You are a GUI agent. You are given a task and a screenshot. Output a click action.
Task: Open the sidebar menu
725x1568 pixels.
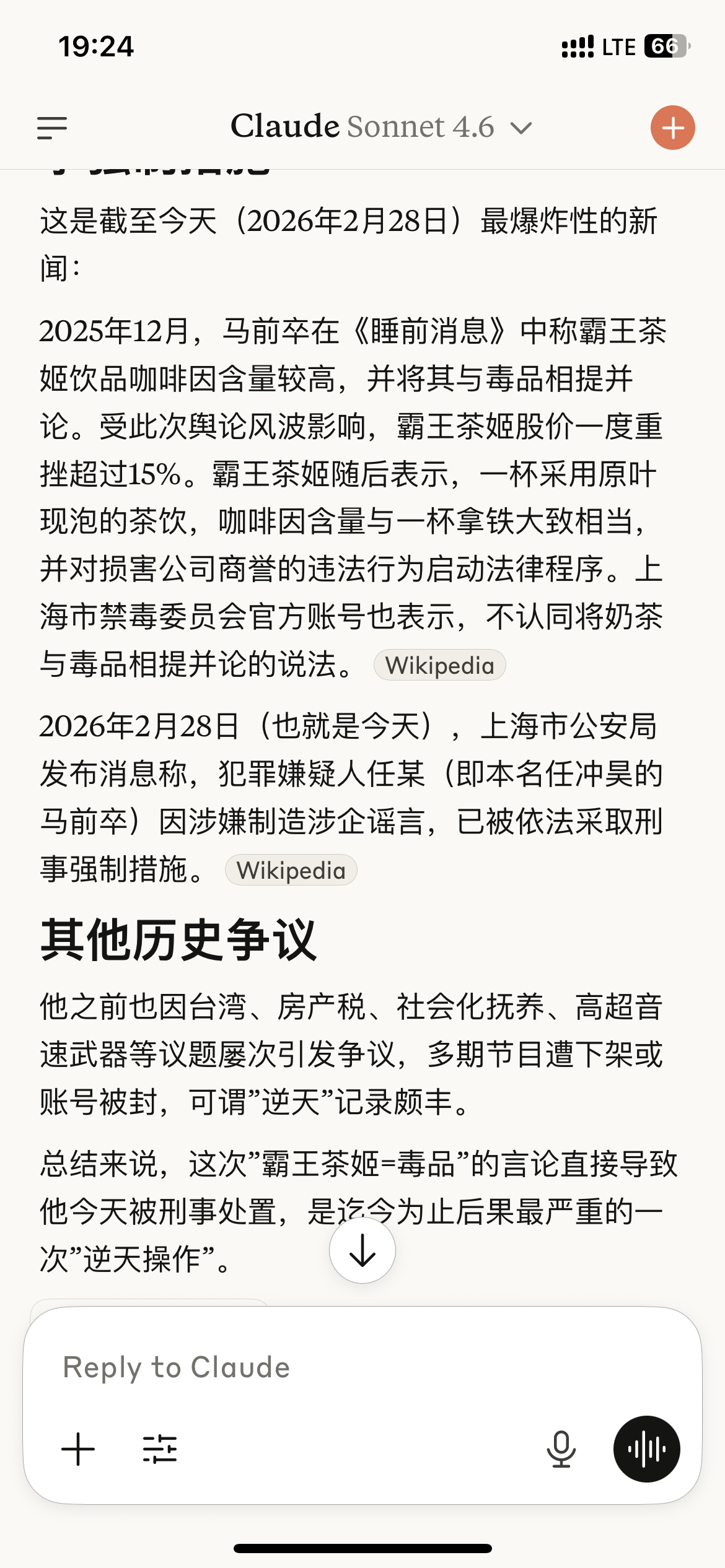click(x=52, y=128)
